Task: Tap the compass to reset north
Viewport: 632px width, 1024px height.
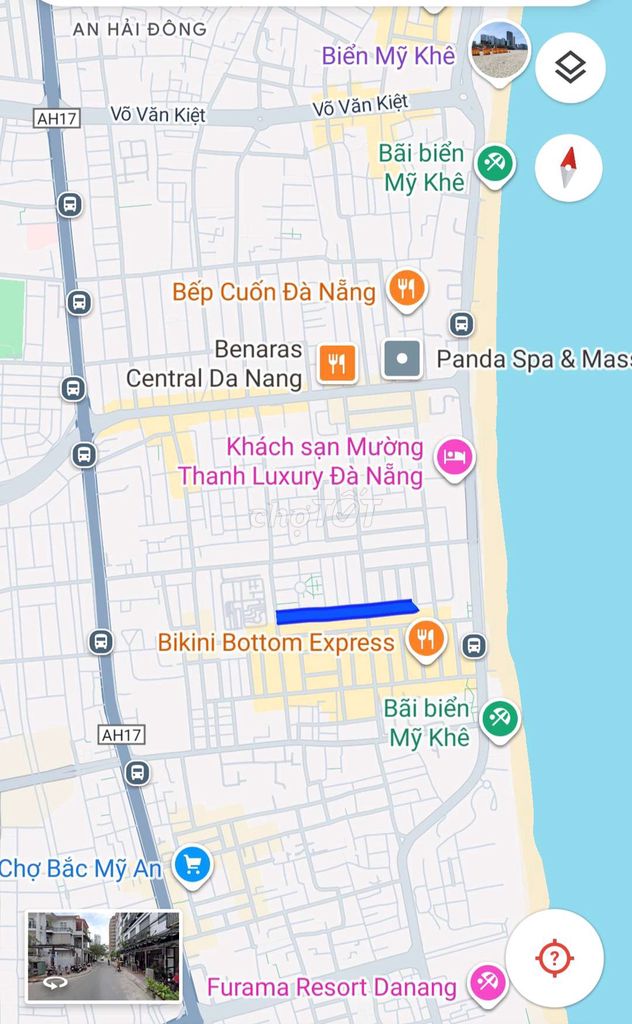Action: point(568,167)
